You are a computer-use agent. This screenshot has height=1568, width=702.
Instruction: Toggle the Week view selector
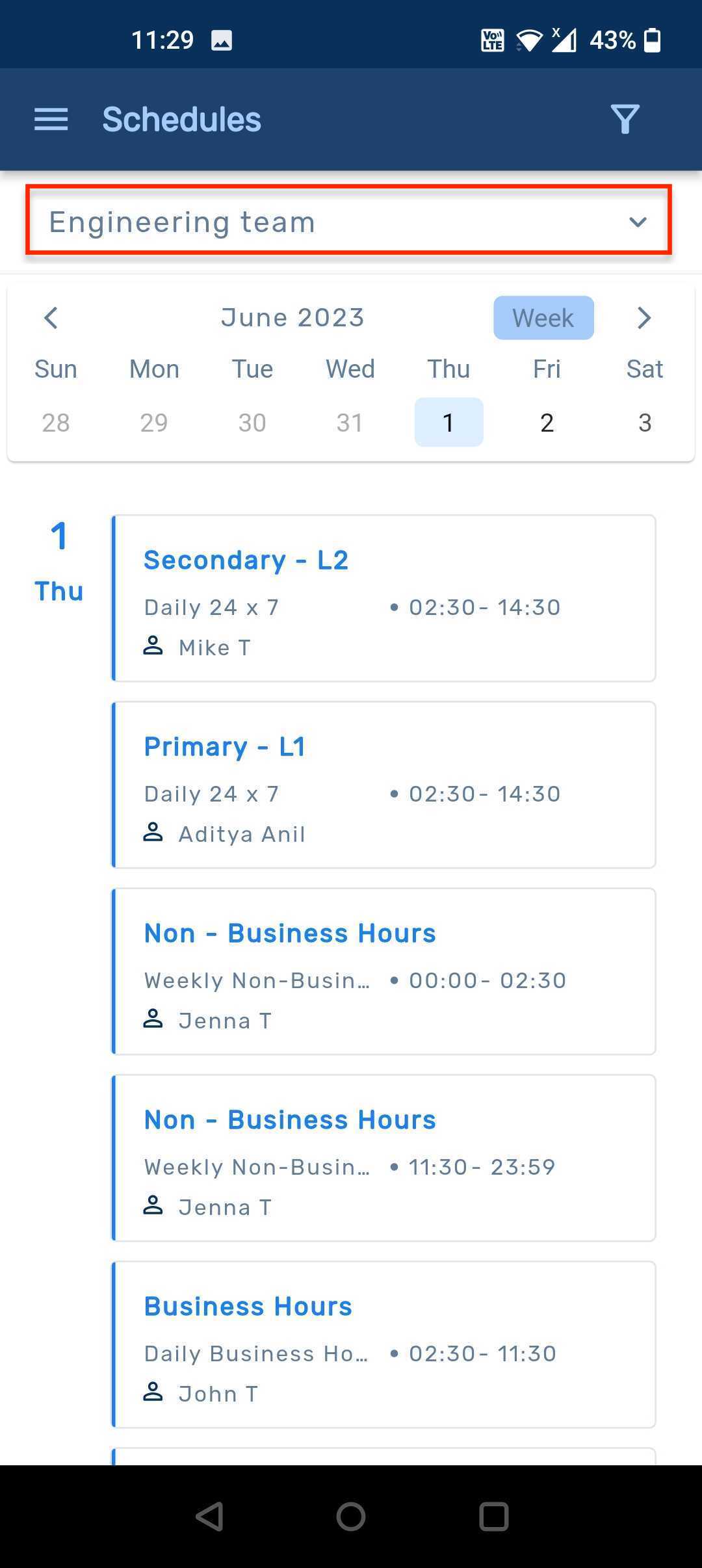[x=543, y=318]
